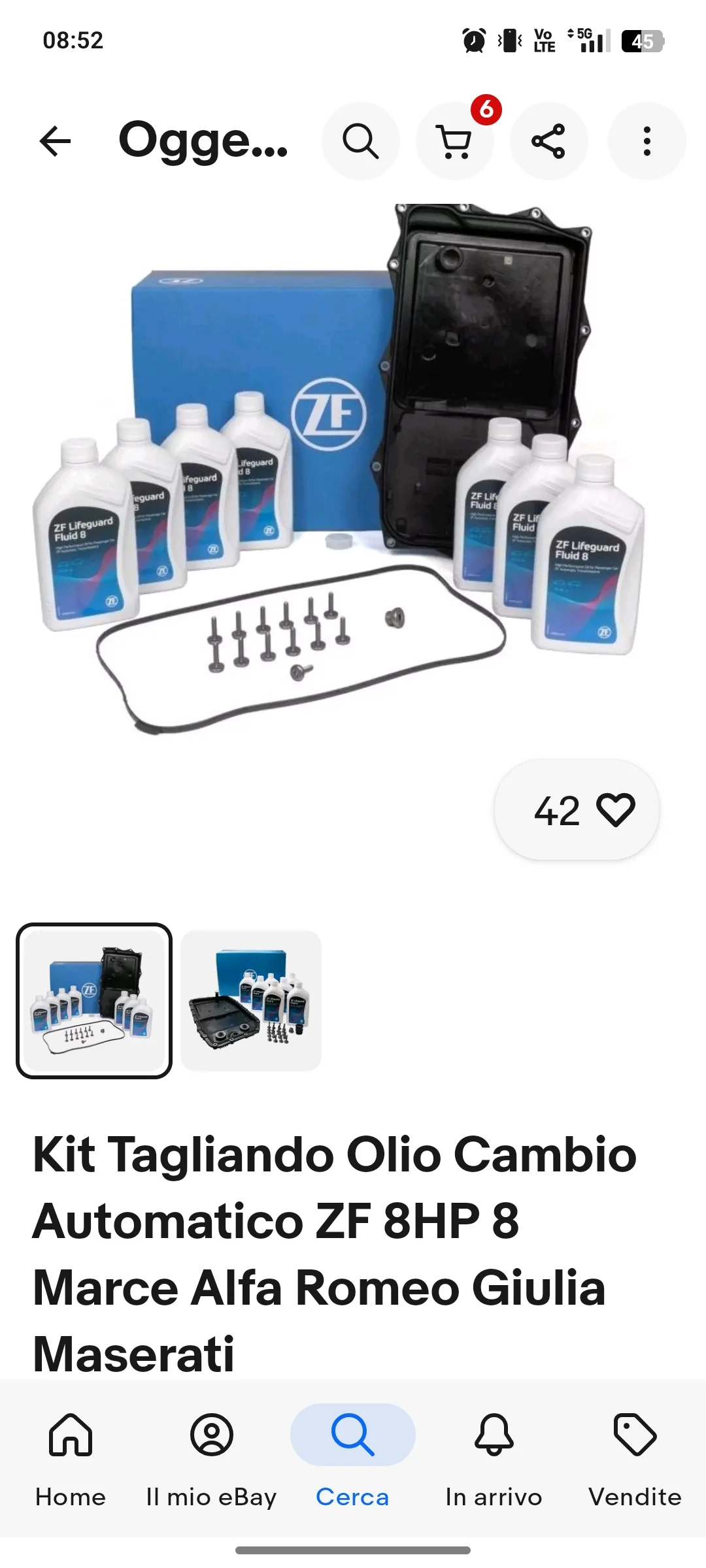Share this ZF oil kit listing
706x1568 pixels.
[548, 141]
